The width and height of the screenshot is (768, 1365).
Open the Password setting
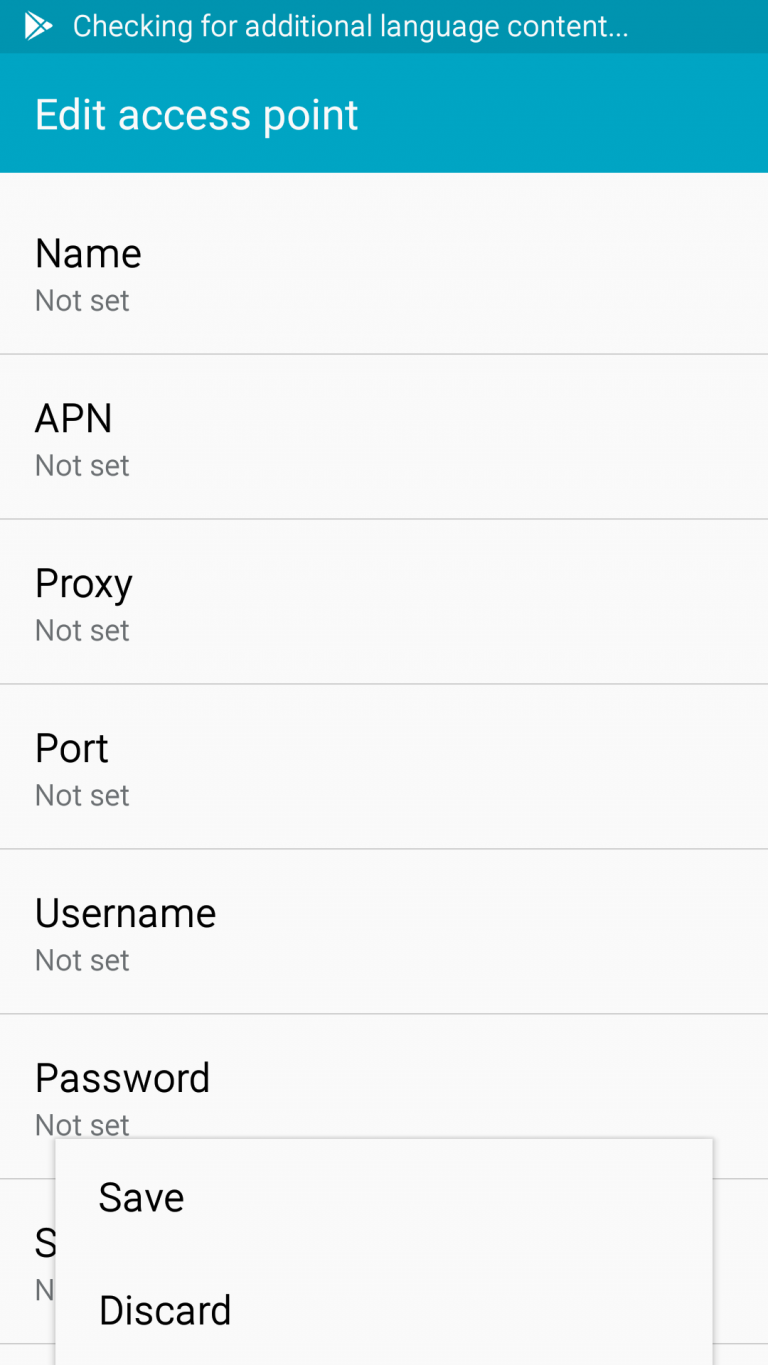pos(384,1085)
